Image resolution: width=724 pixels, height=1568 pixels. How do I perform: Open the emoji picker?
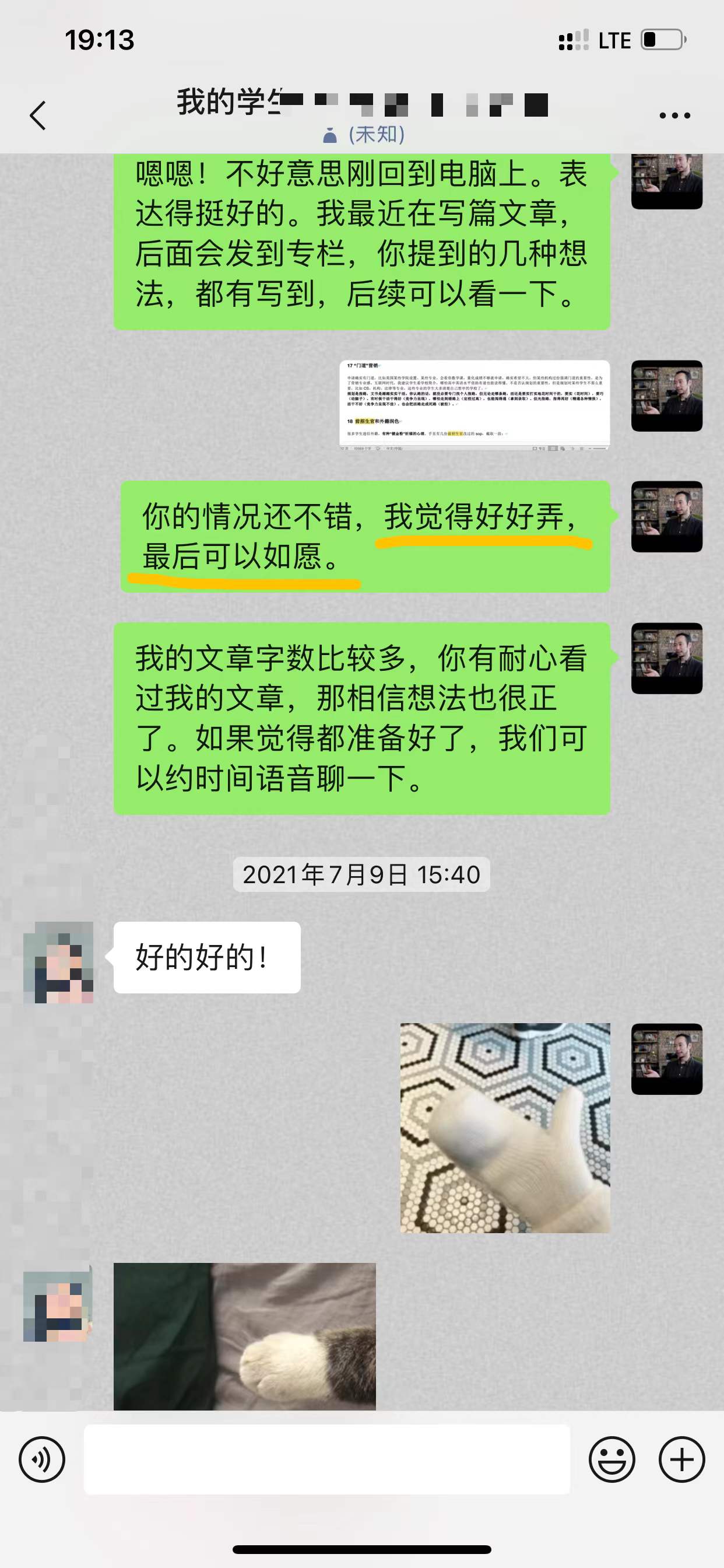611,1459
